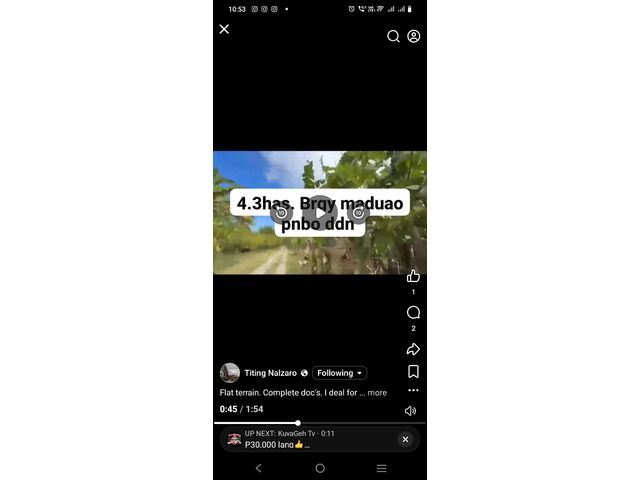
Task: Open the search icon
Action: 393,36
